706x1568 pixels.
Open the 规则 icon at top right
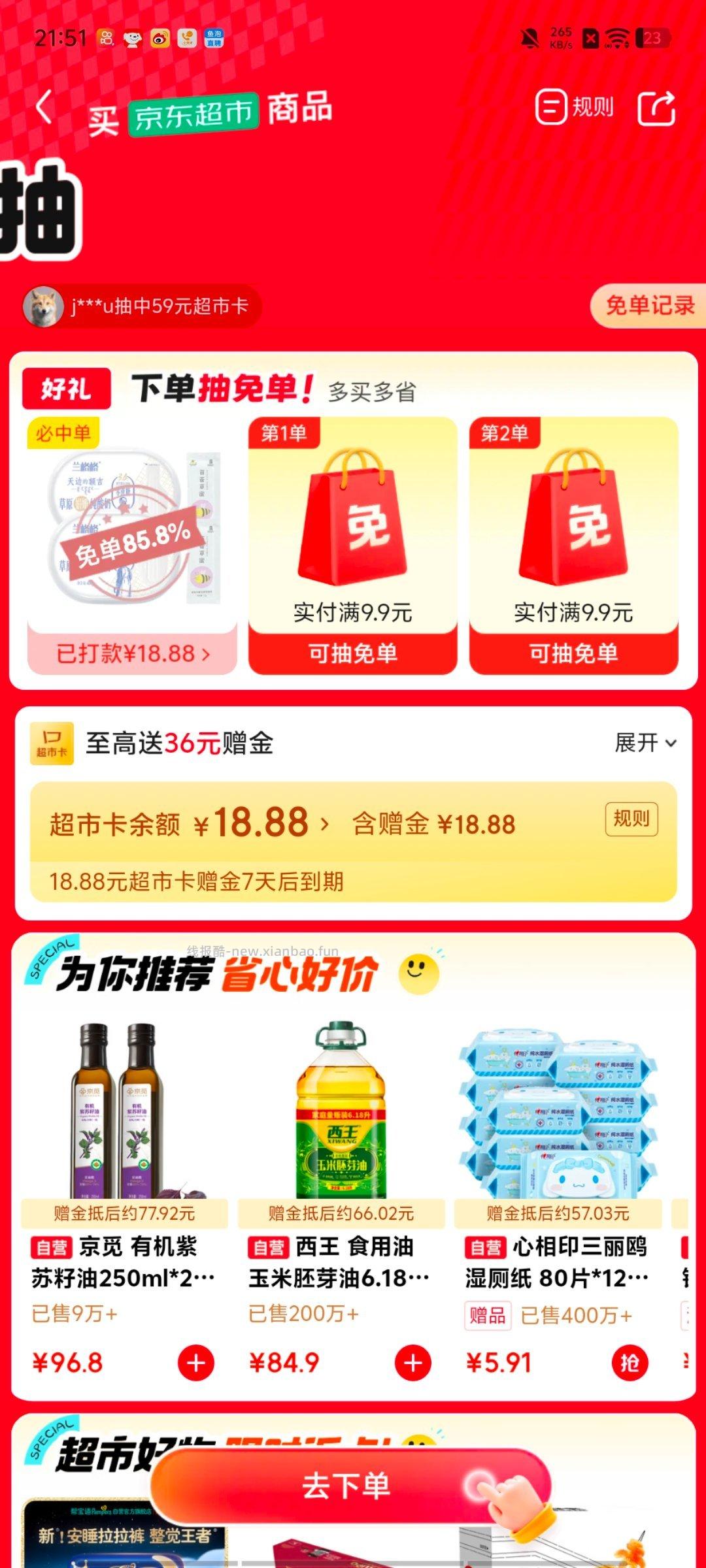pos(551,108)
